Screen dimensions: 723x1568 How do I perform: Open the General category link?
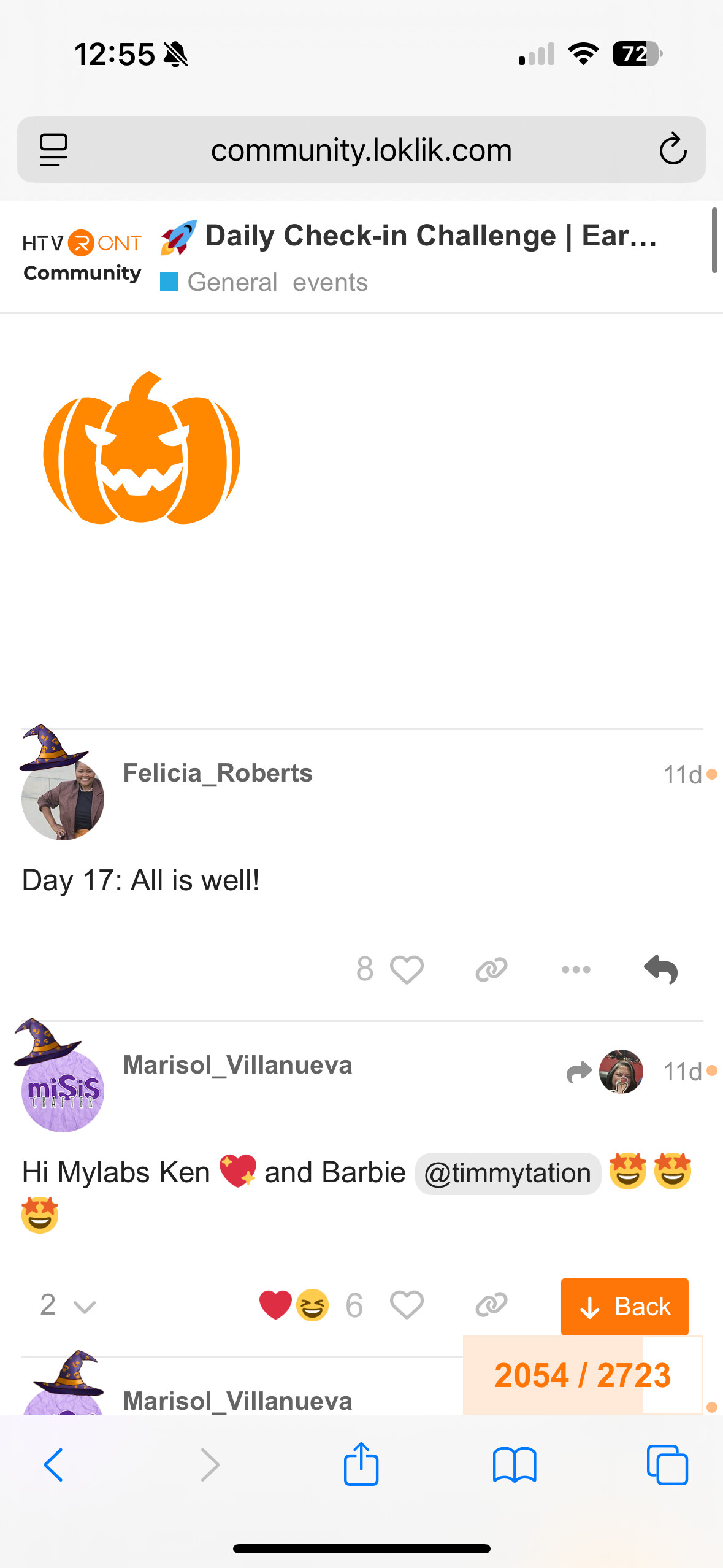[232, 282]
